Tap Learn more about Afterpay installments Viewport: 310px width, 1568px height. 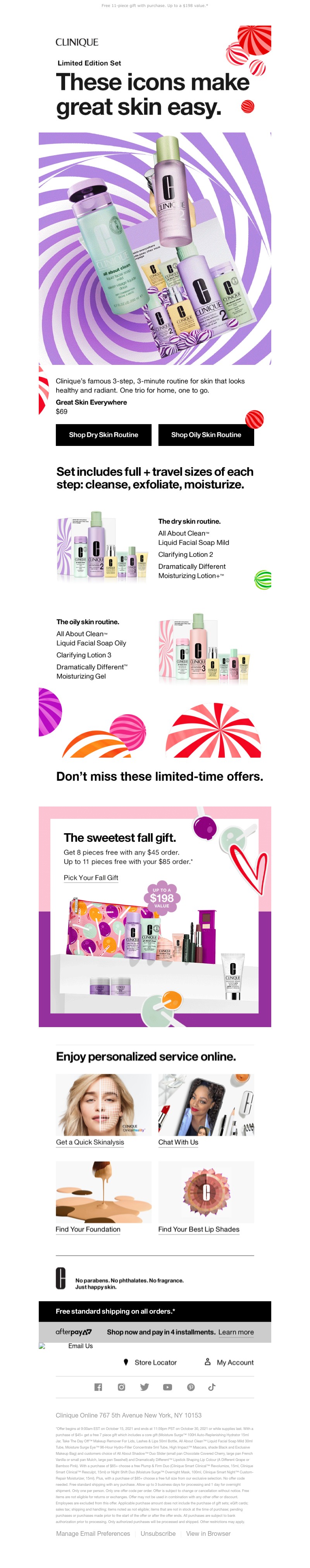tap(236, 1332)
